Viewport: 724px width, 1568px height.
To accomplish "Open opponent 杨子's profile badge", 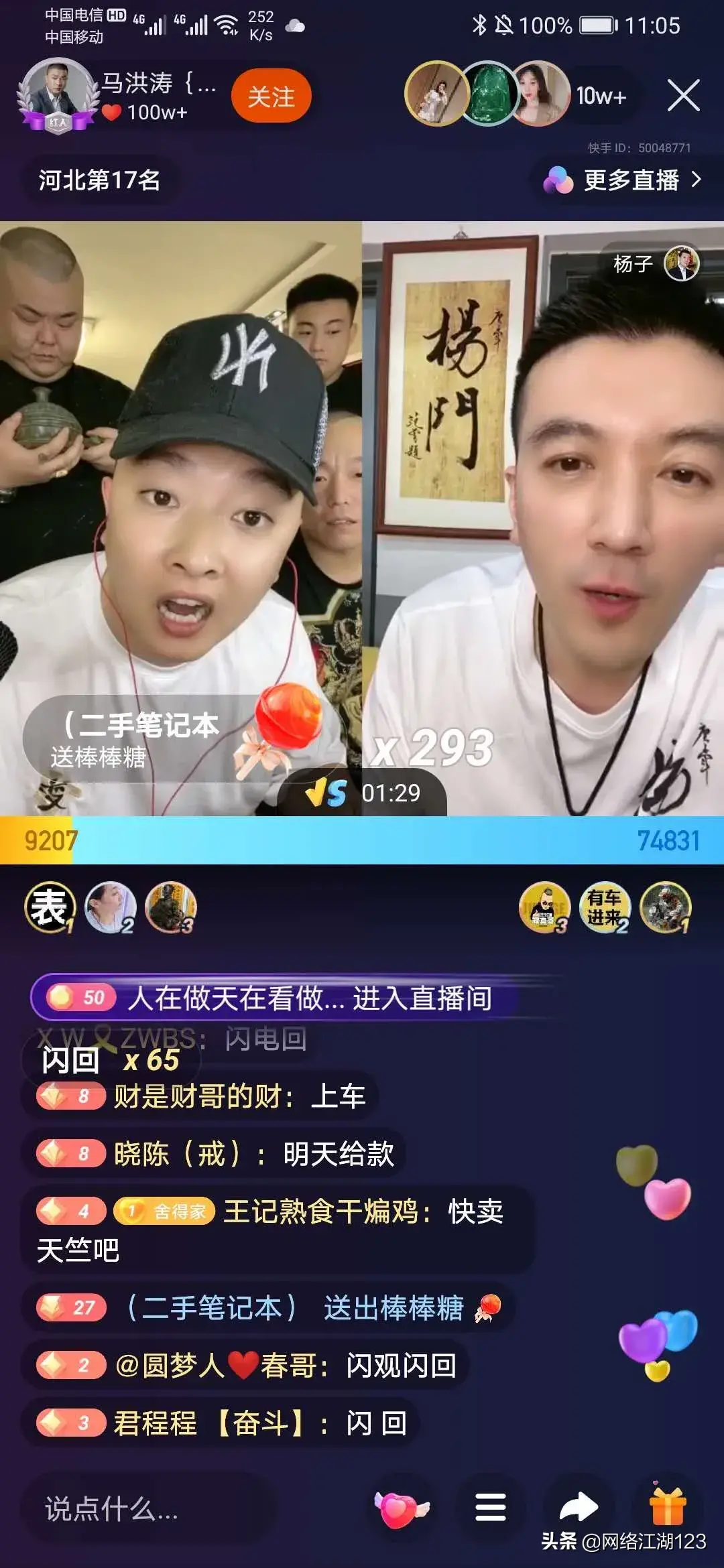I will pyautogui.click(x=654, y=264).
